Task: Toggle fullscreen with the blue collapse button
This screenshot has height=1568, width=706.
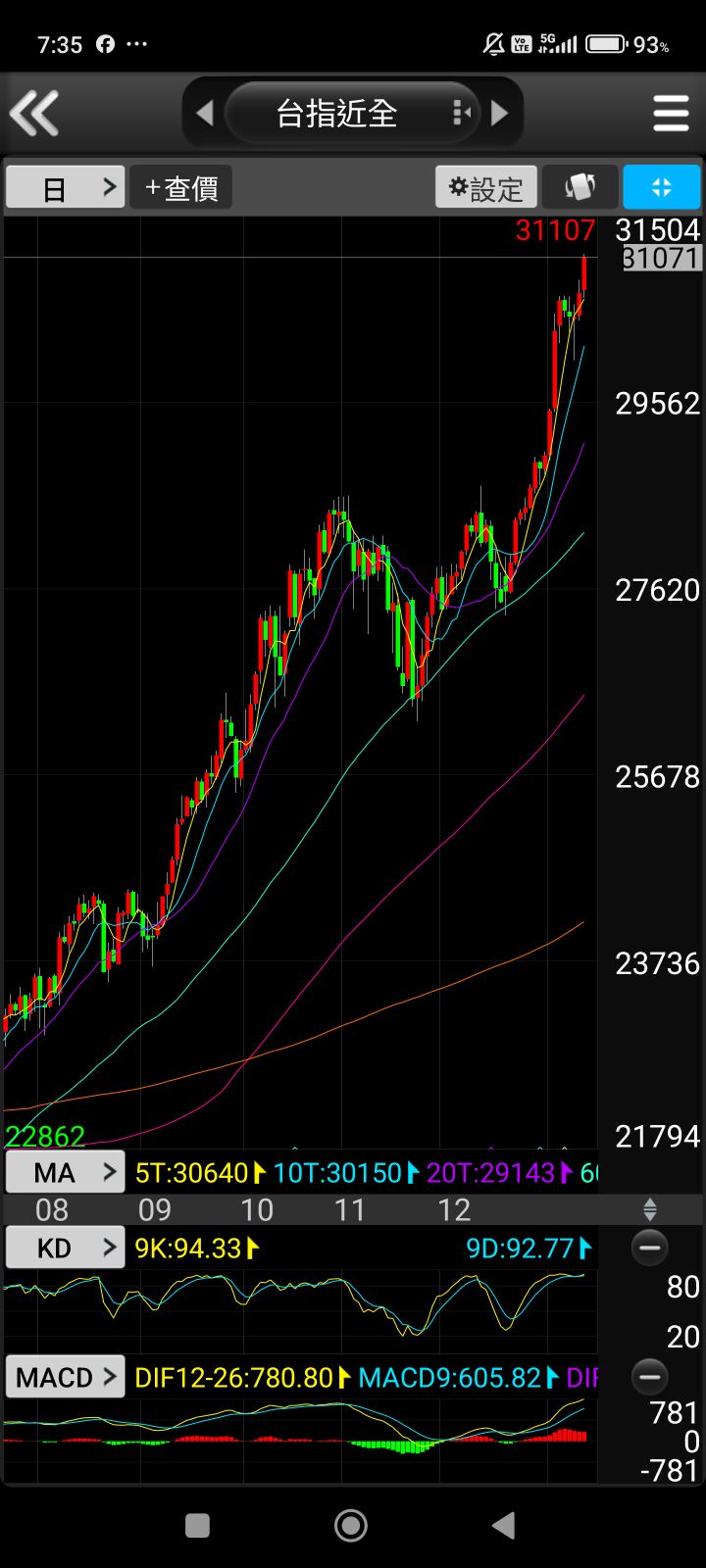Action: (x=662, y=187)
